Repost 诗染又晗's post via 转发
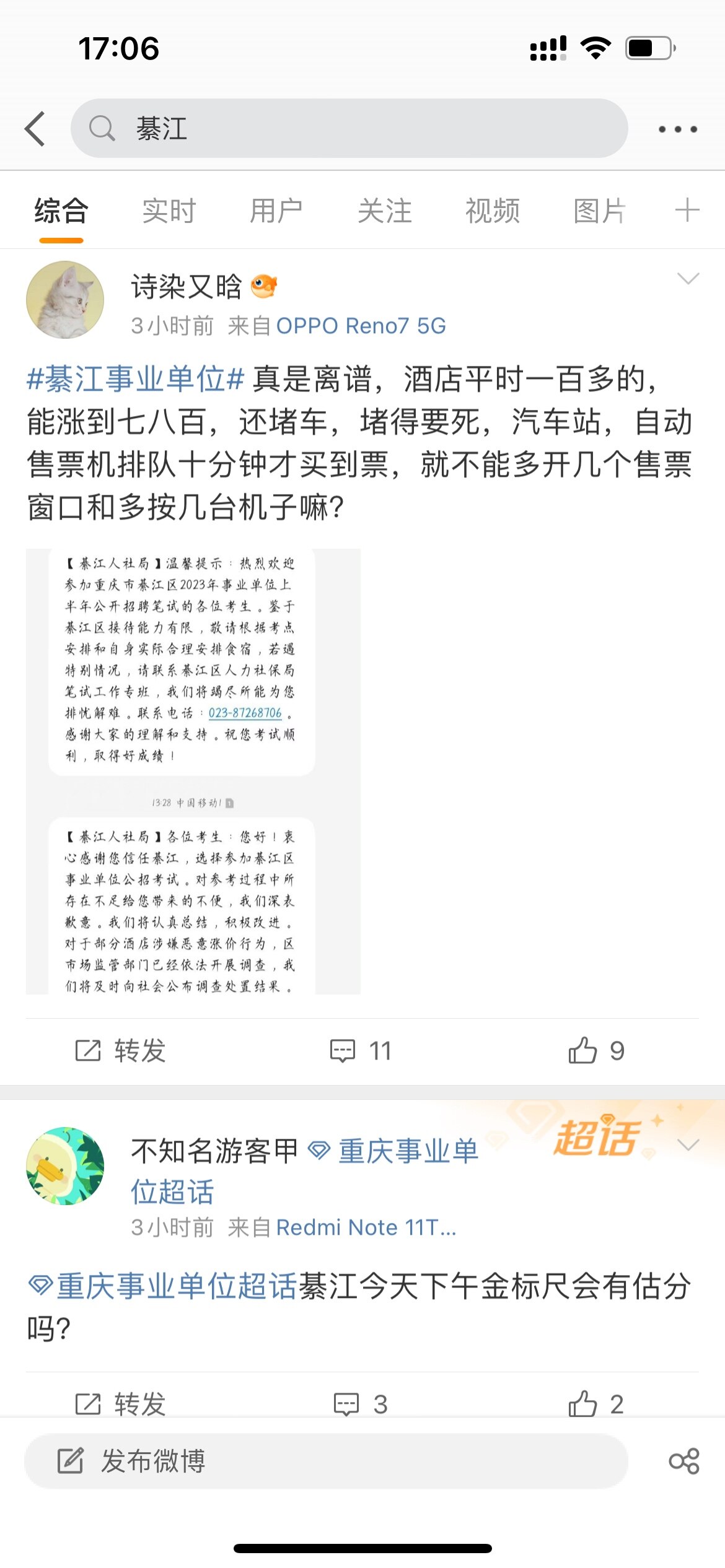This screenshot has width=725, height=1568. tap(121, 1051)
